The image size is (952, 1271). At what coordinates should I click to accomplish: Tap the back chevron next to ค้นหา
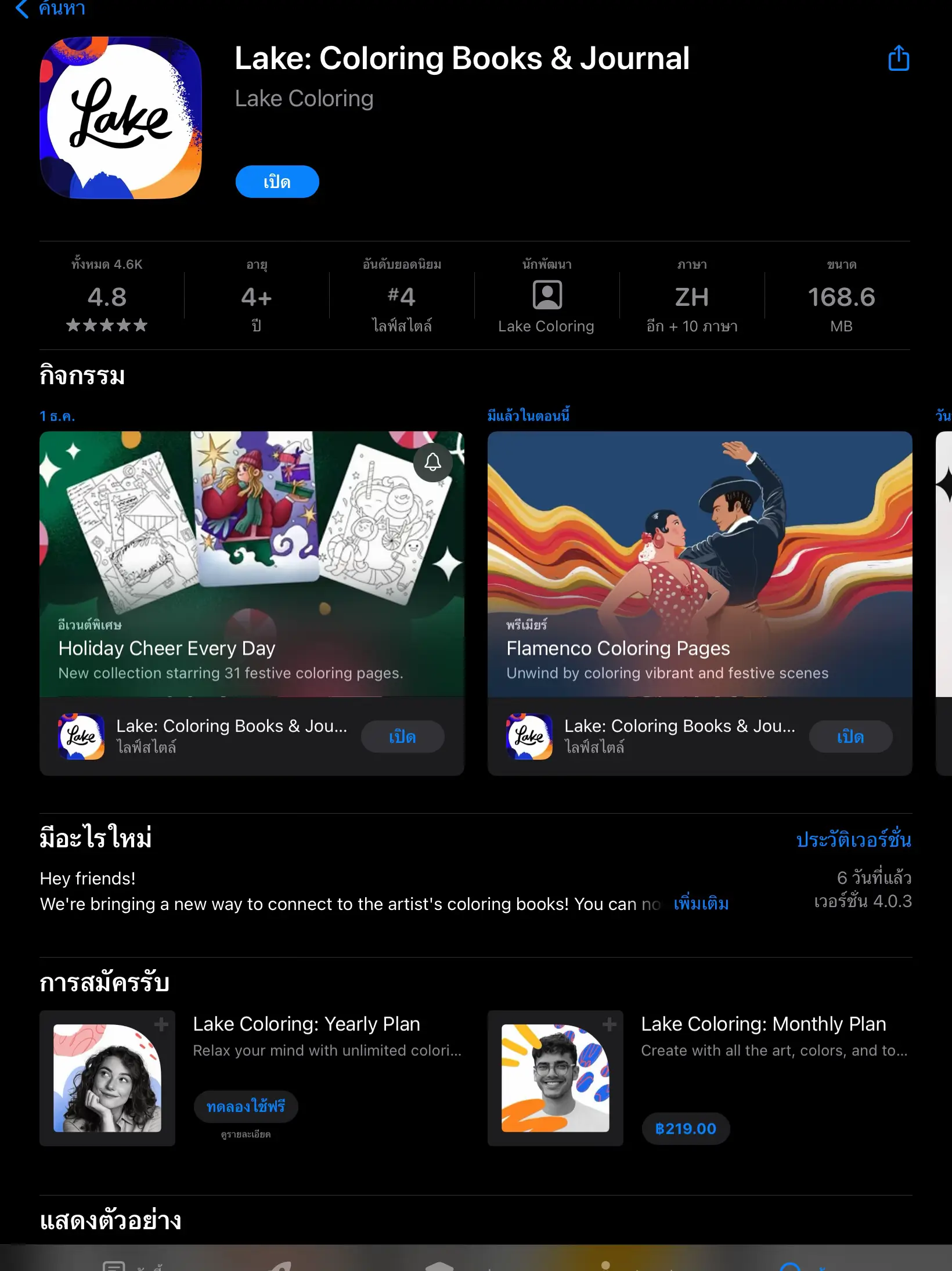pyautogui.click(x=22, y=9)
